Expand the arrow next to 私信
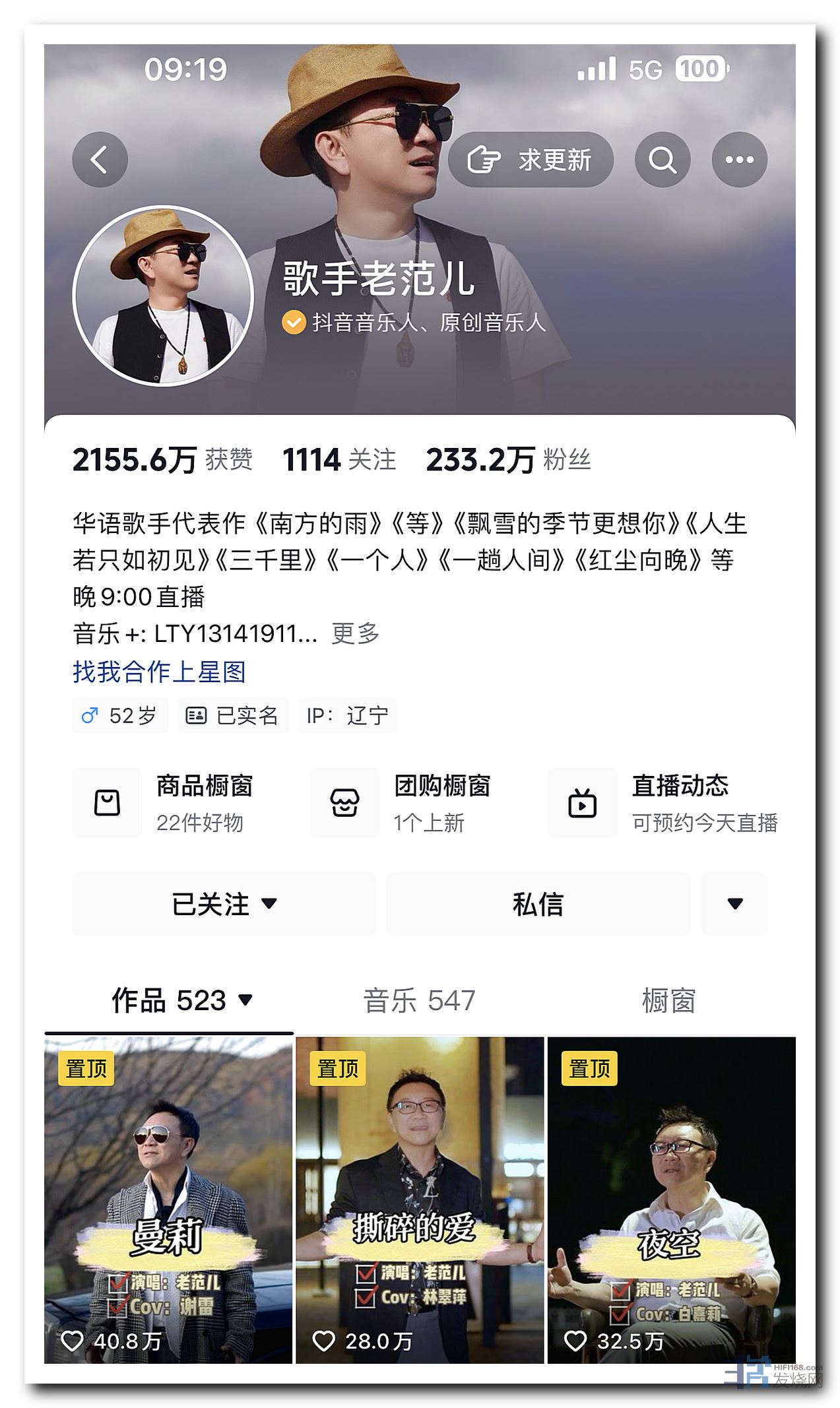 734,904
